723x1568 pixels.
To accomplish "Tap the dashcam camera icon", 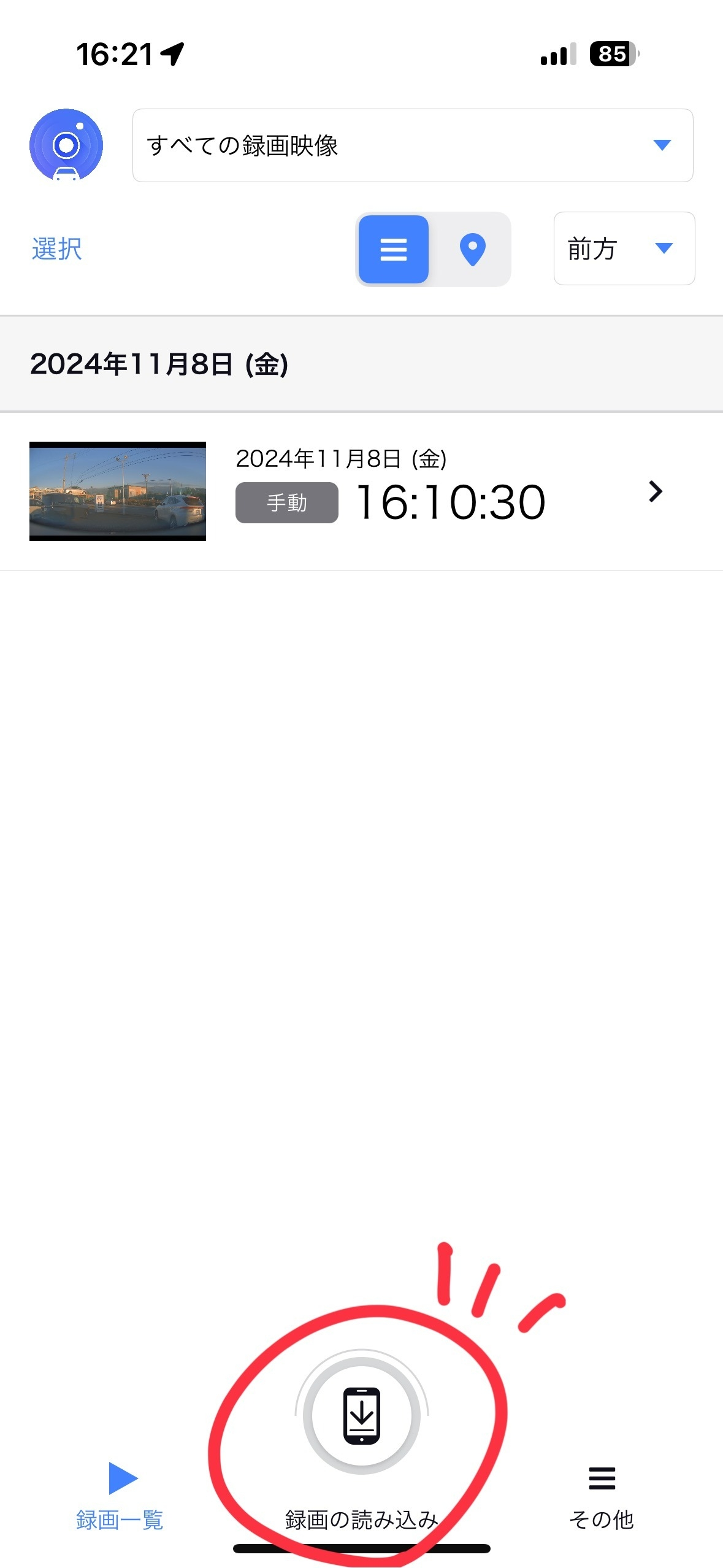I will pos(66,145).
